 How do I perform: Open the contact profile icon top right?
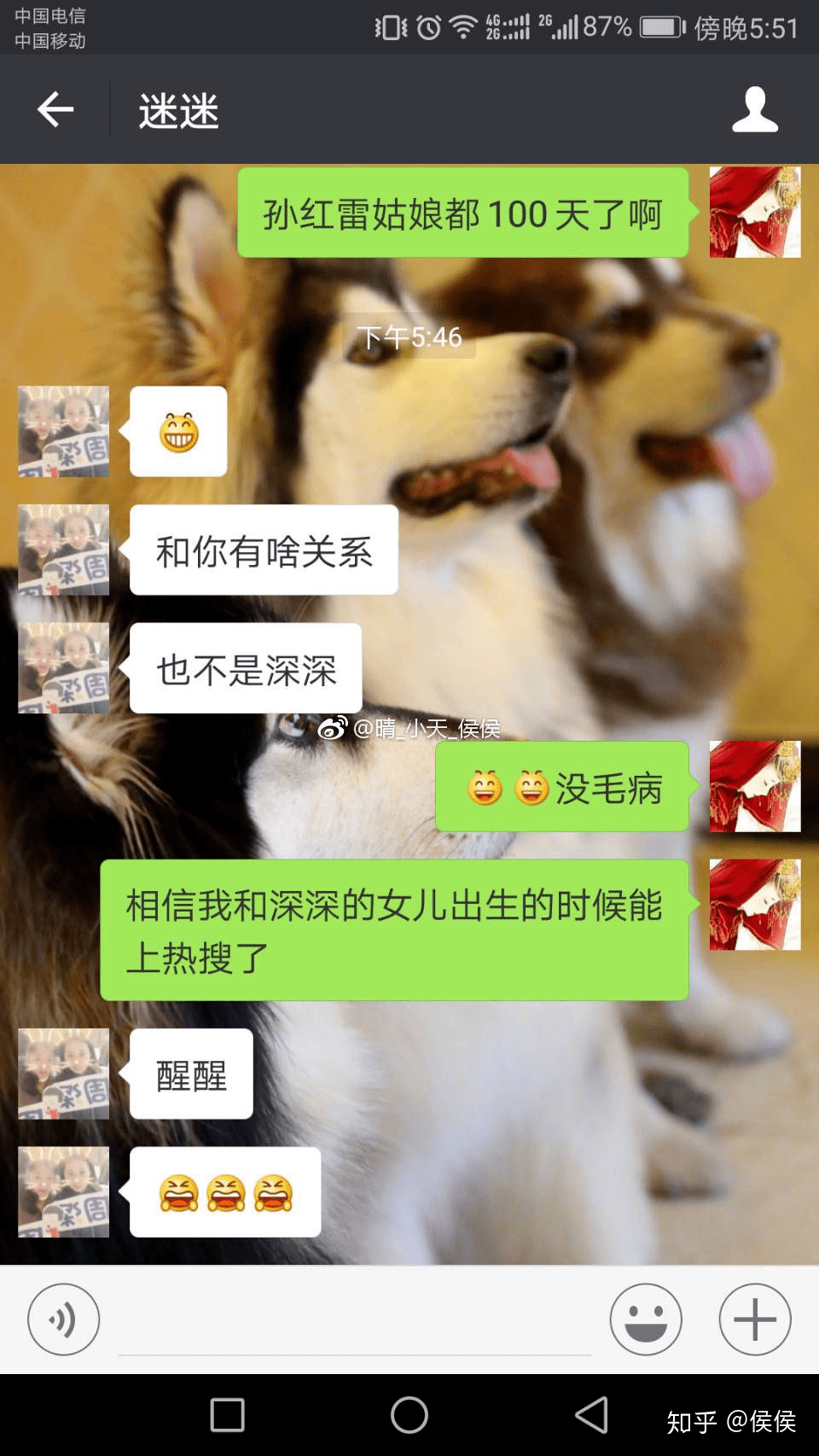click(754, 109)
